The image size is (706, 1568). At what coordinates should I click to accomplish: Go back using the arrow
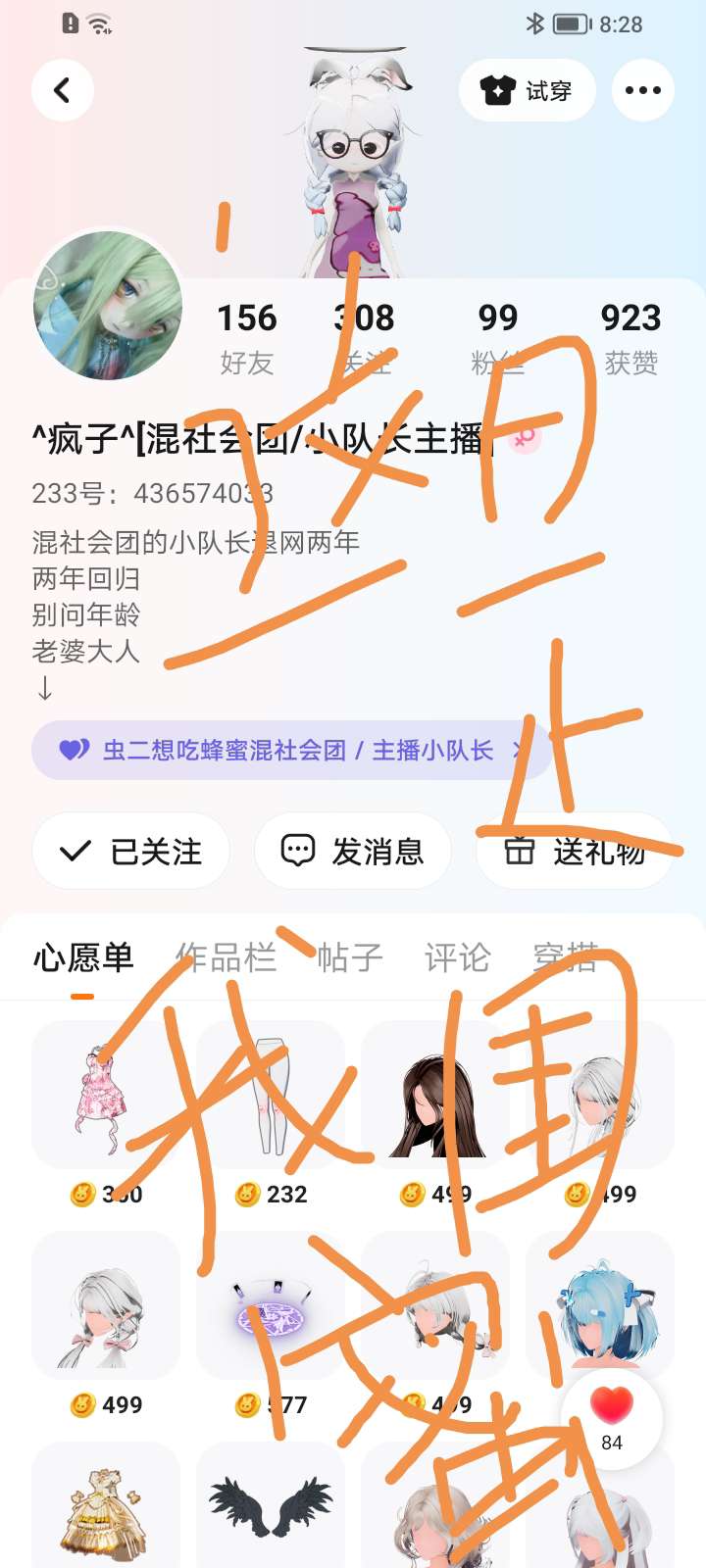(63, 90)
